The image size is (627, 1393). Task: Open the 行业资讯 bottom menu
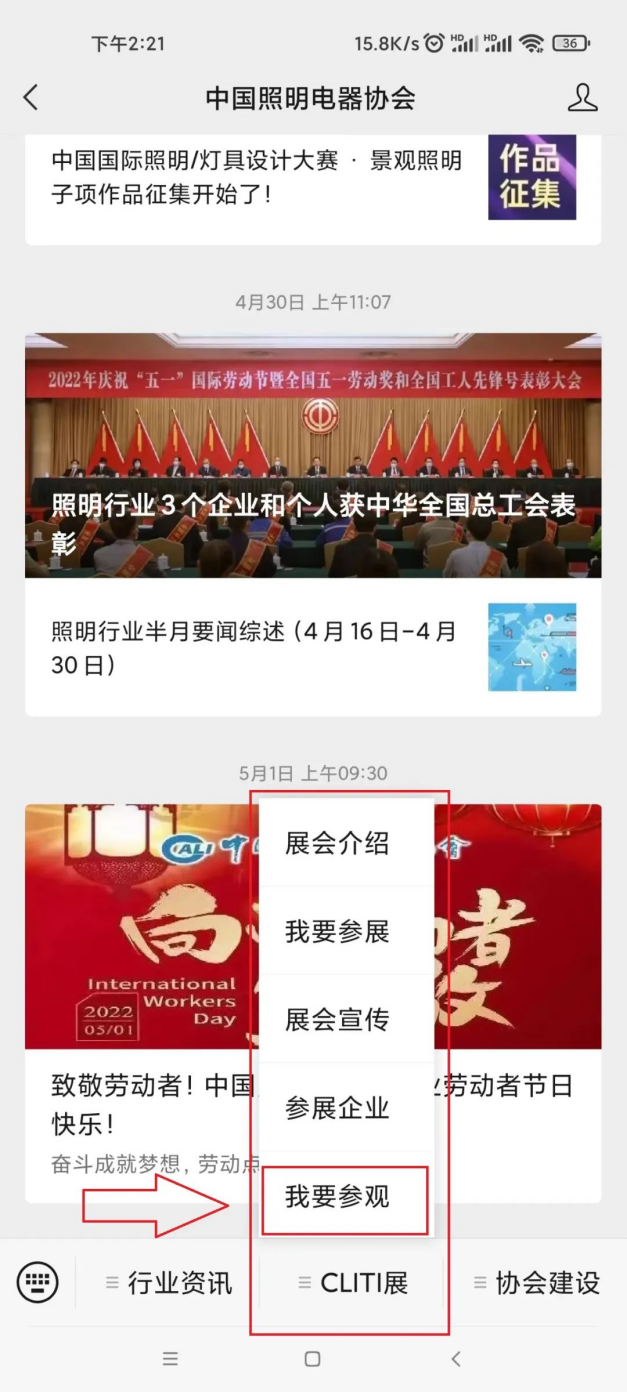[168, 1283]
